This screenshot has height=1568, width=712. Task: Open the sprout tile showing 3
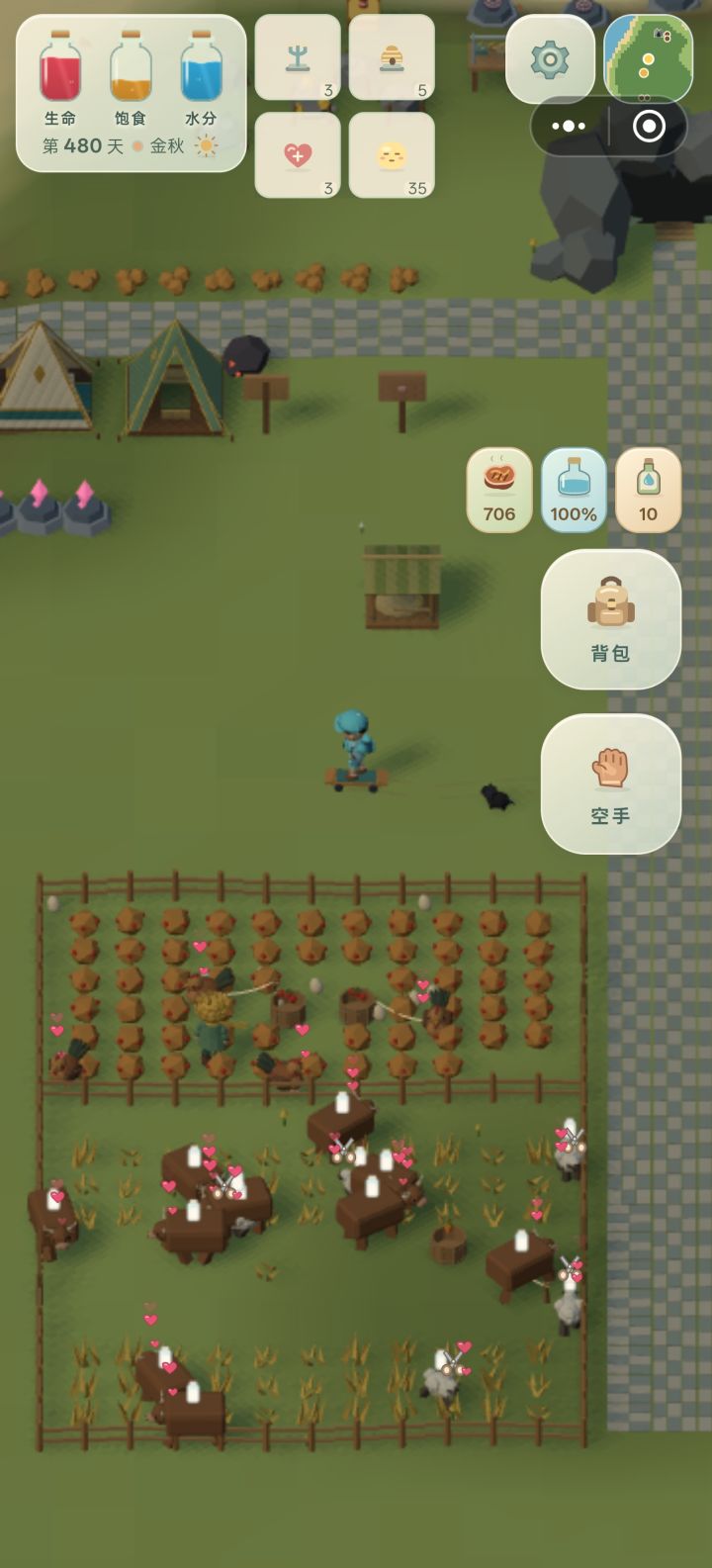[298, 57]
